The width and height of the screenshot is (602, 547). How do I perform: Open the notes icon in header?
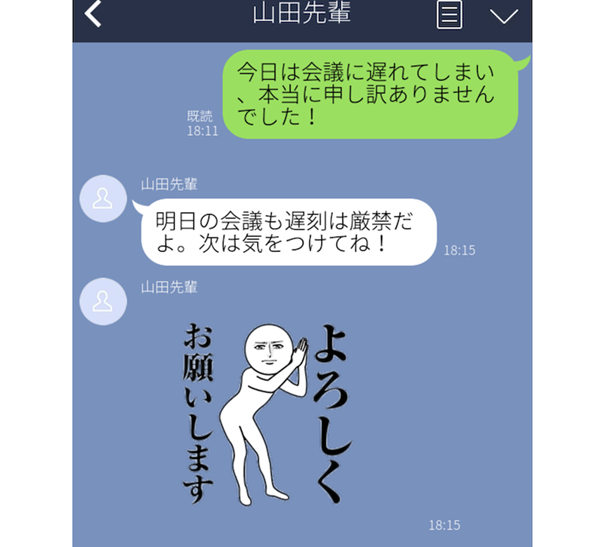[x=450, y=16]
